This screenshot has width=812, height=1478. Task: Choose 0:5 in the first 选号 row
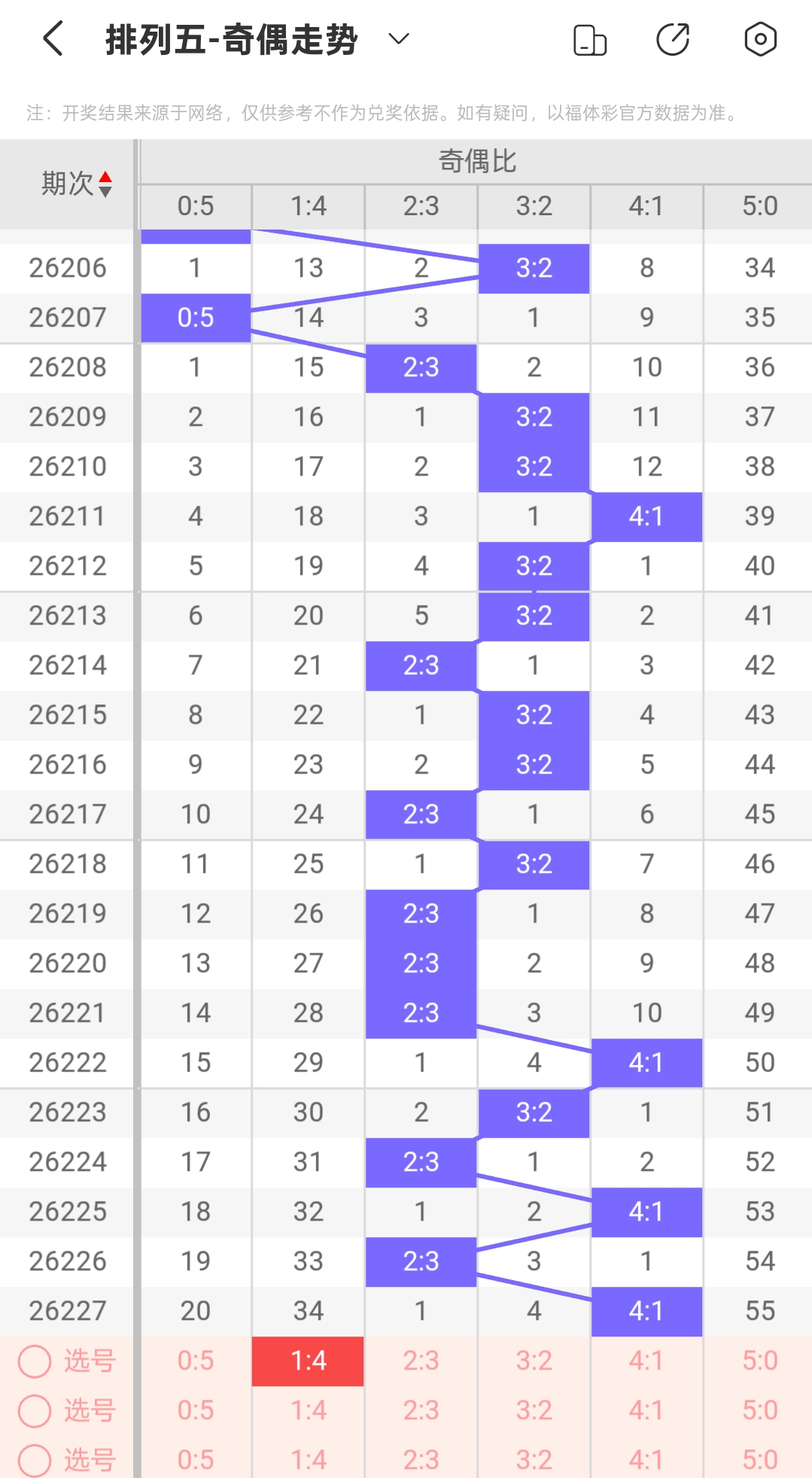[196, 1361]
